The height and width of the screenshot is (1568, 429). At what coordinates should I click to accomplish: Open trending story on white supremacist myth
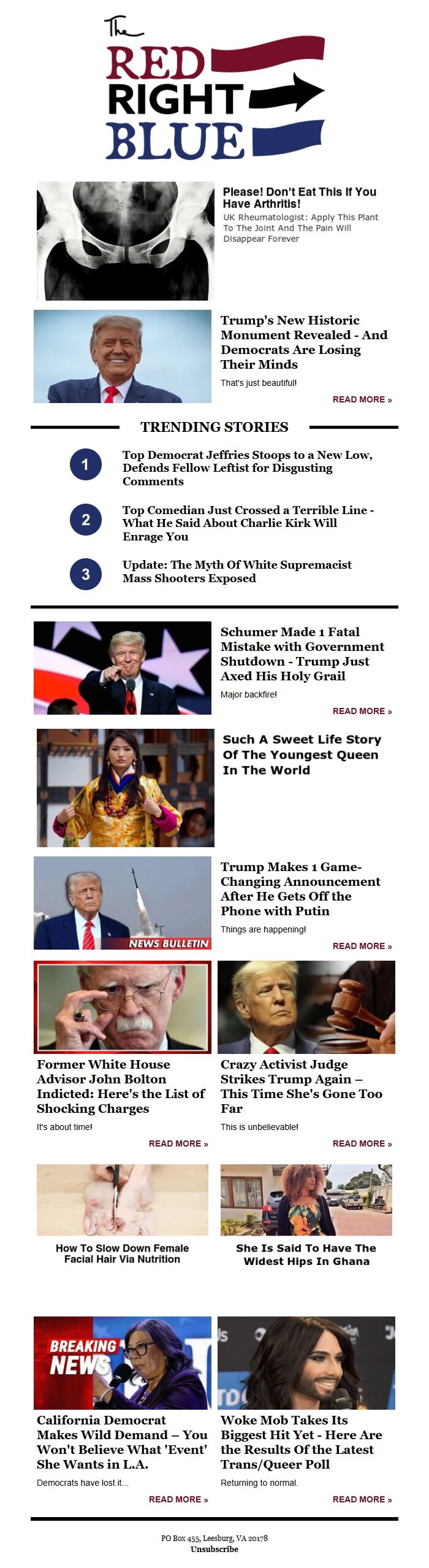[x=237, y=571]
